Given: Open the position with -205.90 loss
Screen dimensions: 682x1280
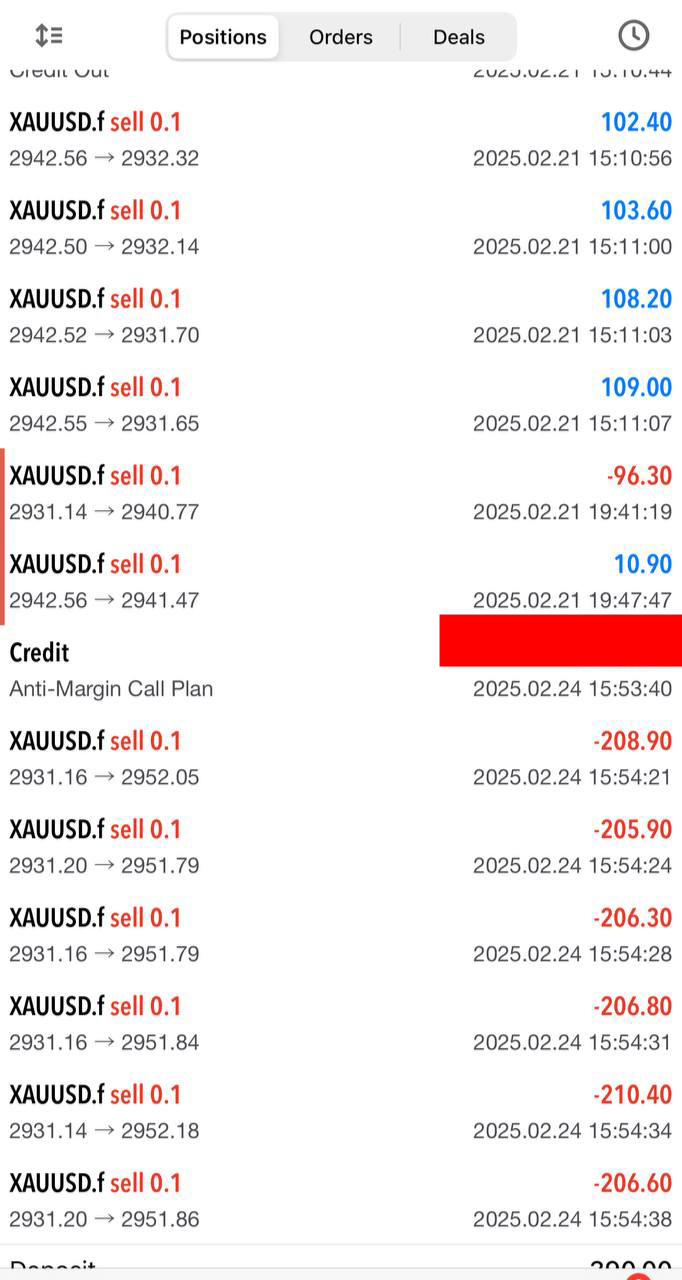Looking at the screenshot, I should point(341,846).
